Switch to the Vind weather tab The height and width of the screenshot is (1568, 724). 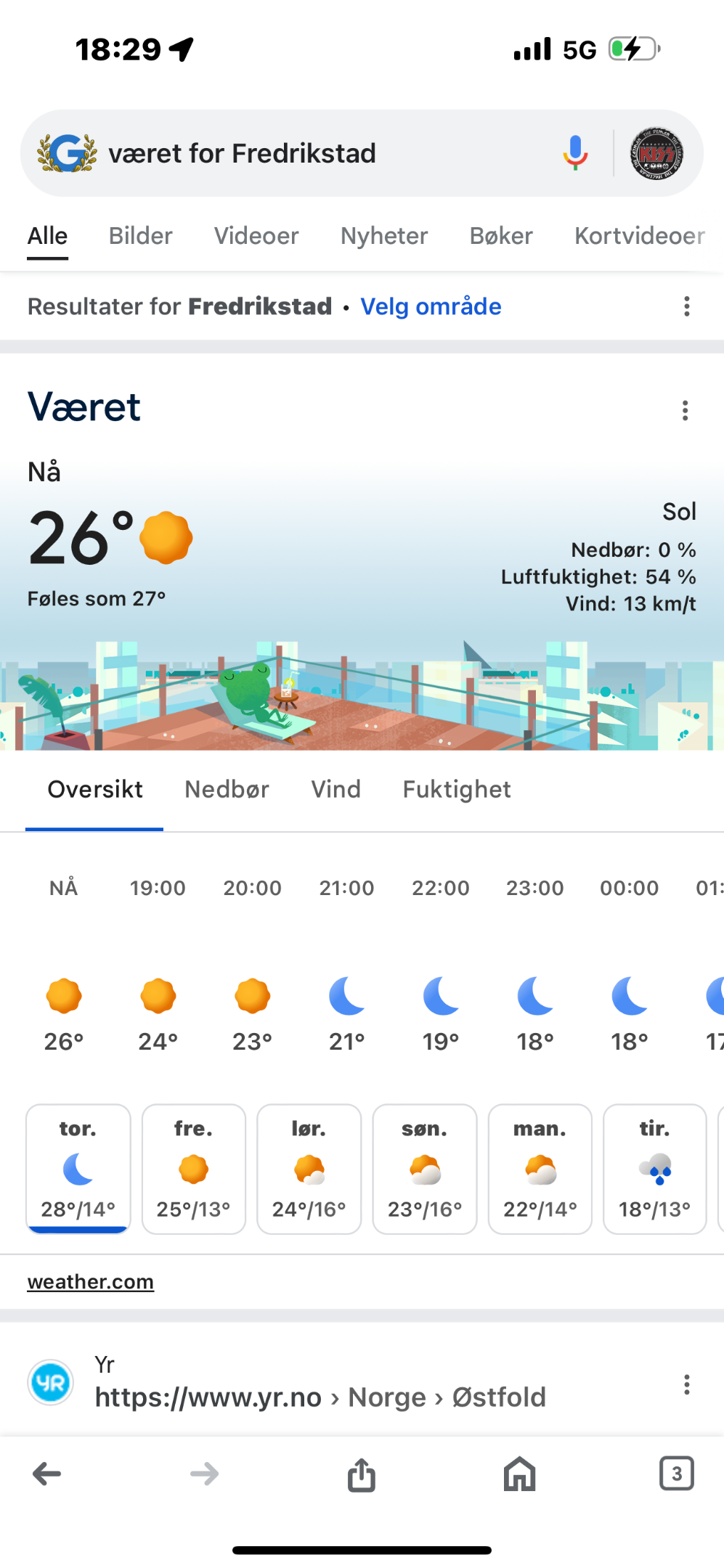[x=335, y=790]
